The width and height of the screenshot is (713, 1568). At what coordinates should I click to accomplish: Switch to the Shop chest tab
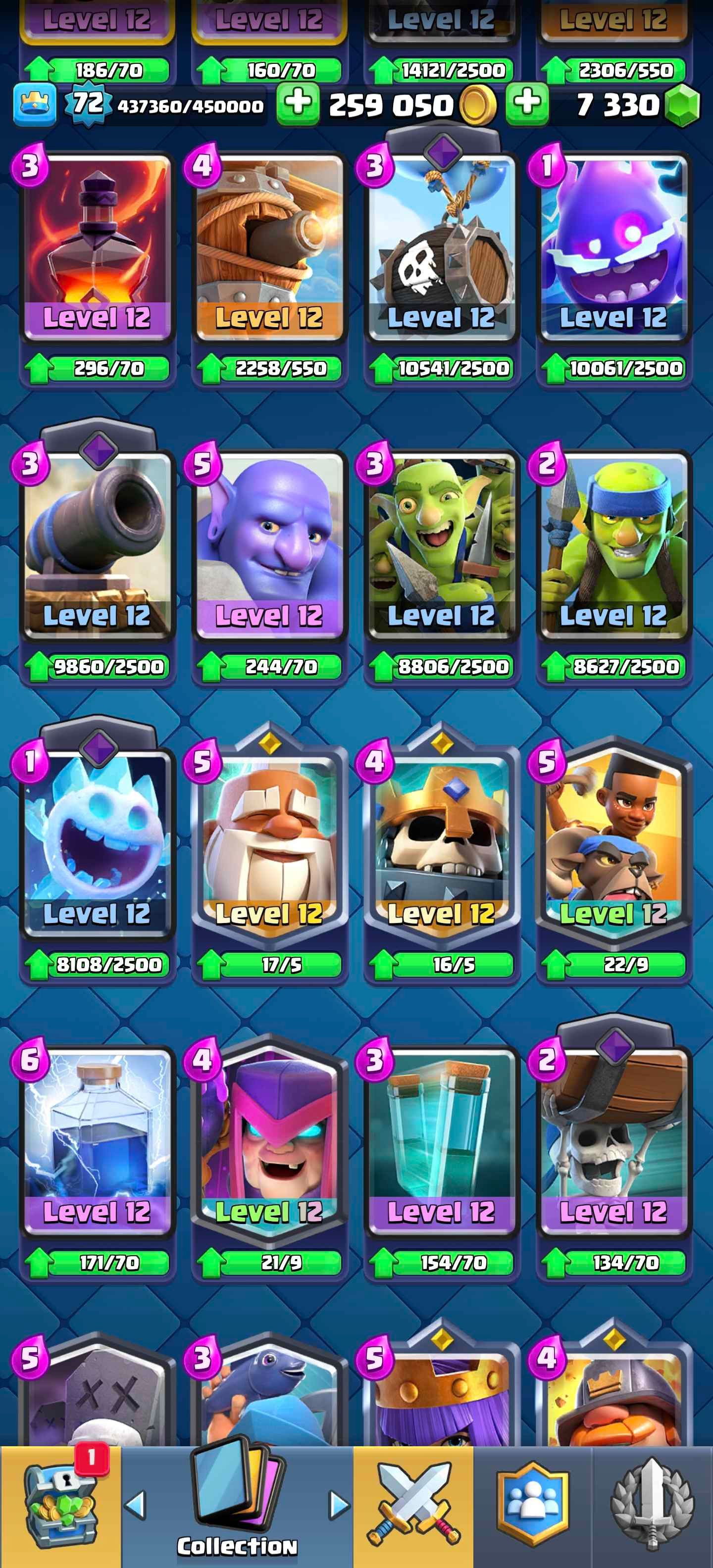click(60, 1505)
